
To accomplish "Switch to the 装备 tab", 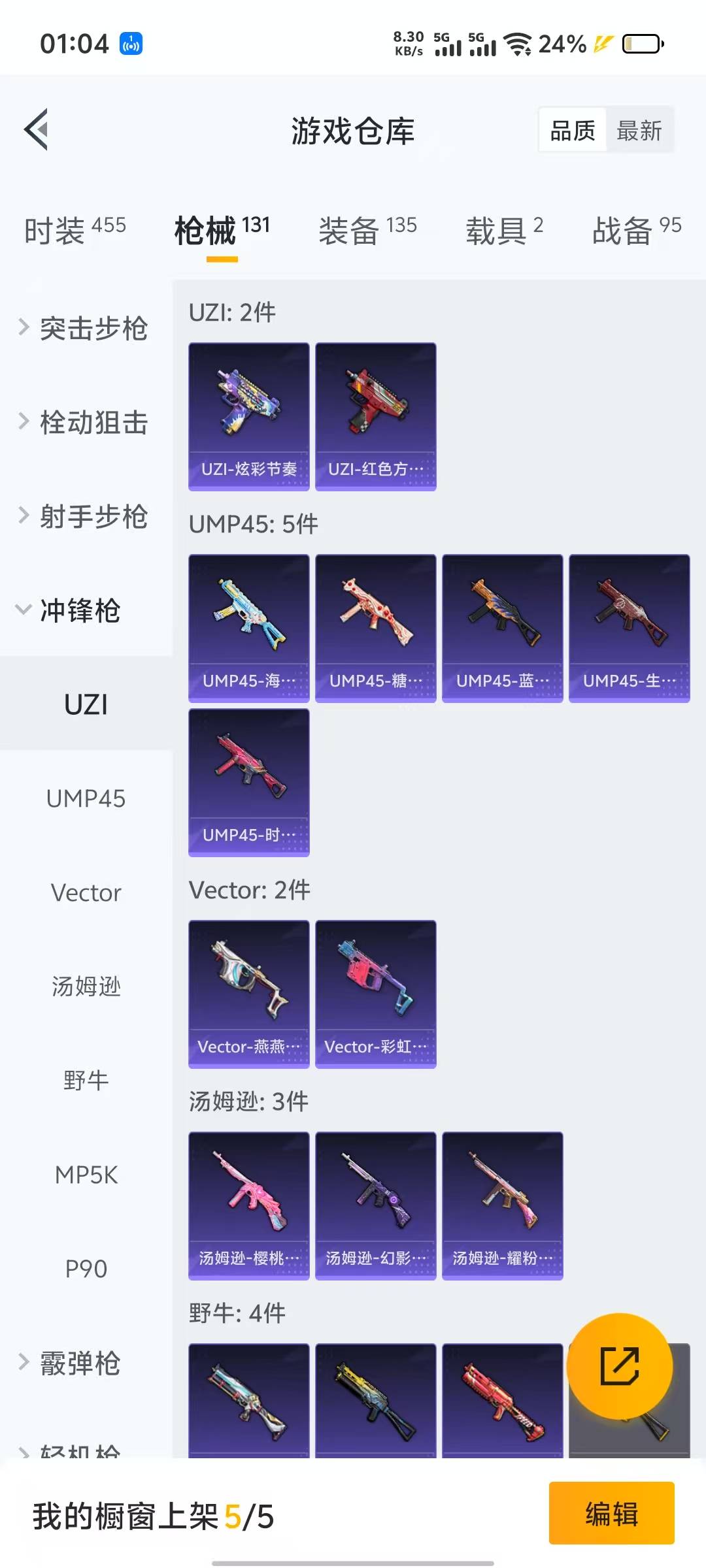I will coord(367,230).
